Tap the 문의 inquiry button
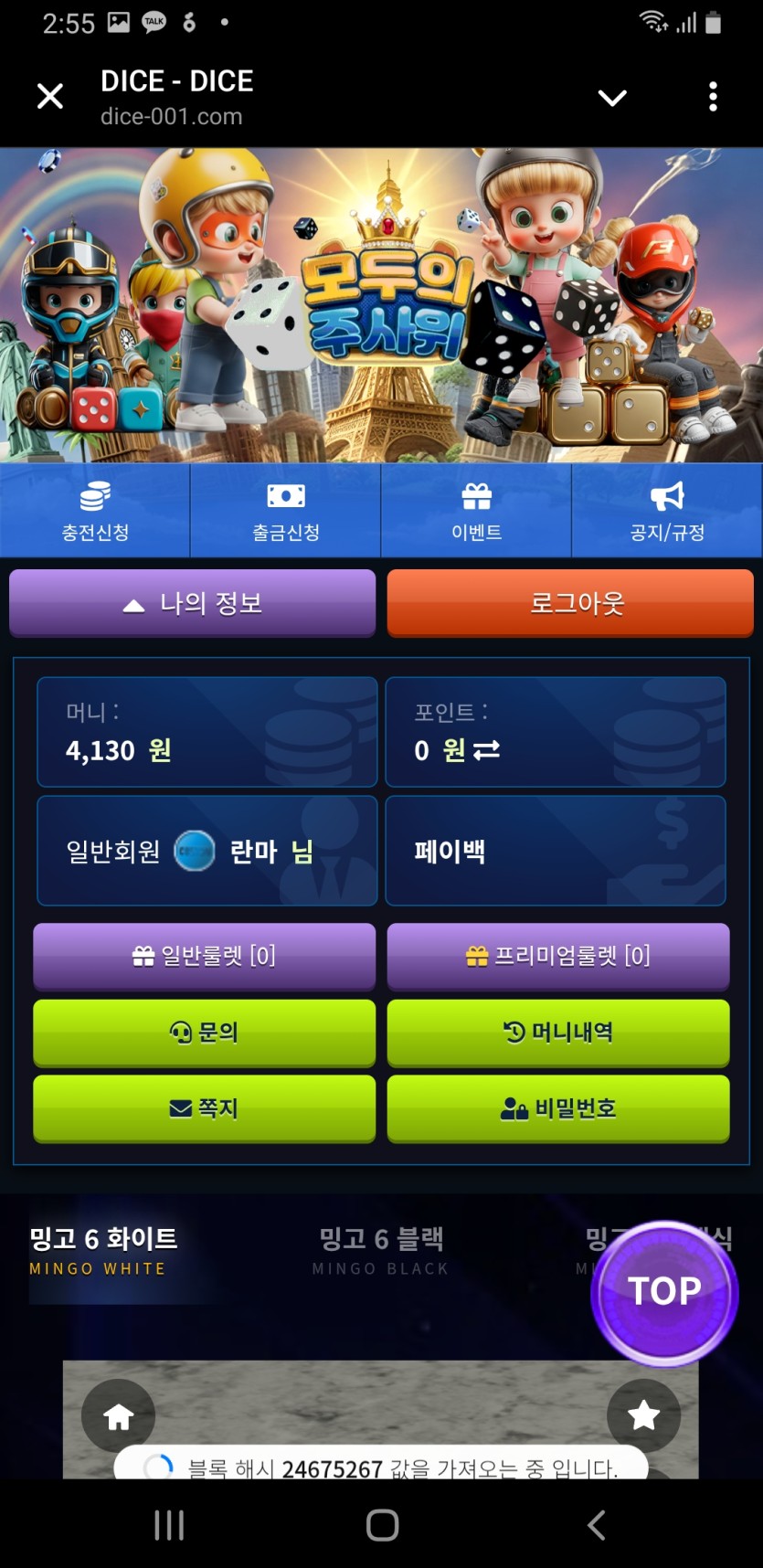The width and height of the screenshot is (763, 1568). coord(205,1033)
